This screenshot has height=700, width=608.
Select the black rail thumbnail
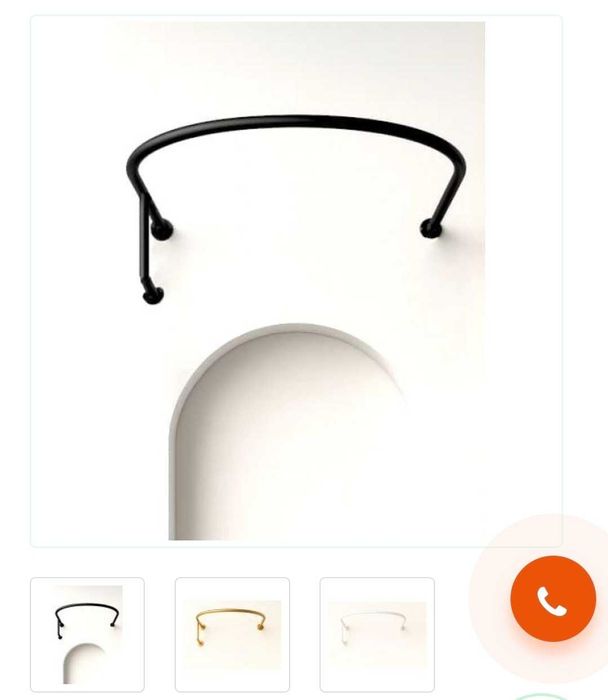pos(87,634)
